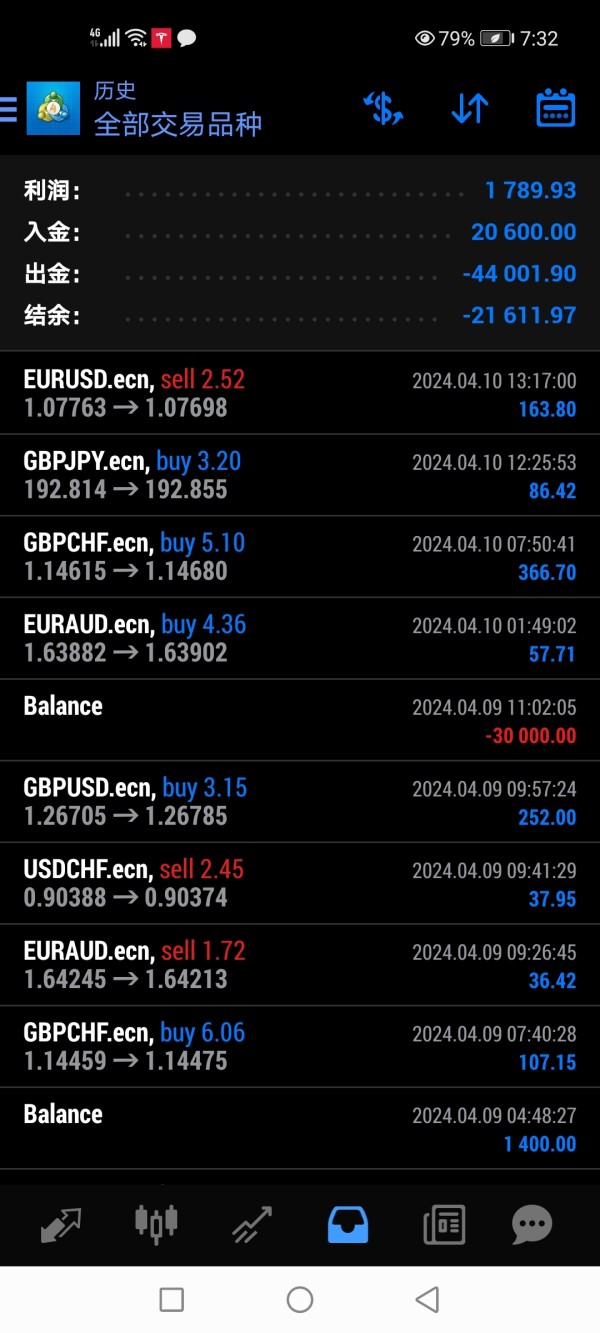View the GBPCHF.ecn buy 6.06 trade

pos(300,1048)
